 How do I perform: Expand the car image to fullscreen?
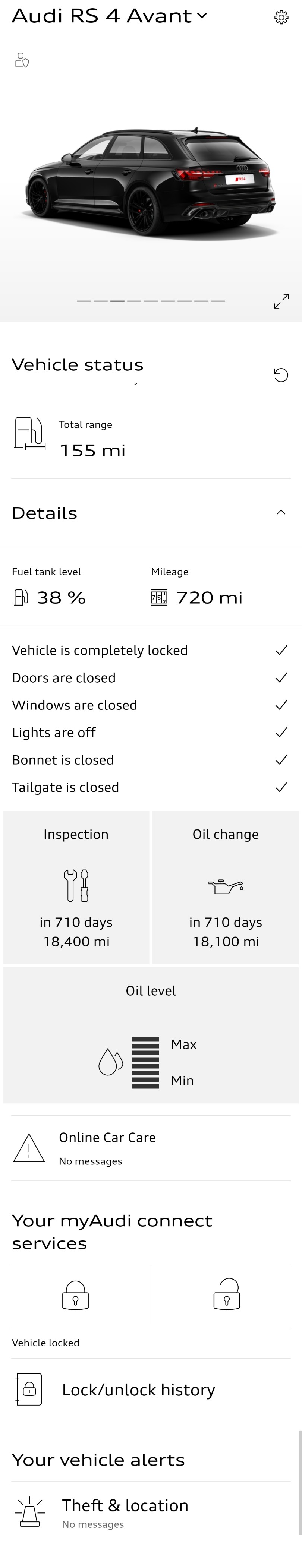click(281, 301)
